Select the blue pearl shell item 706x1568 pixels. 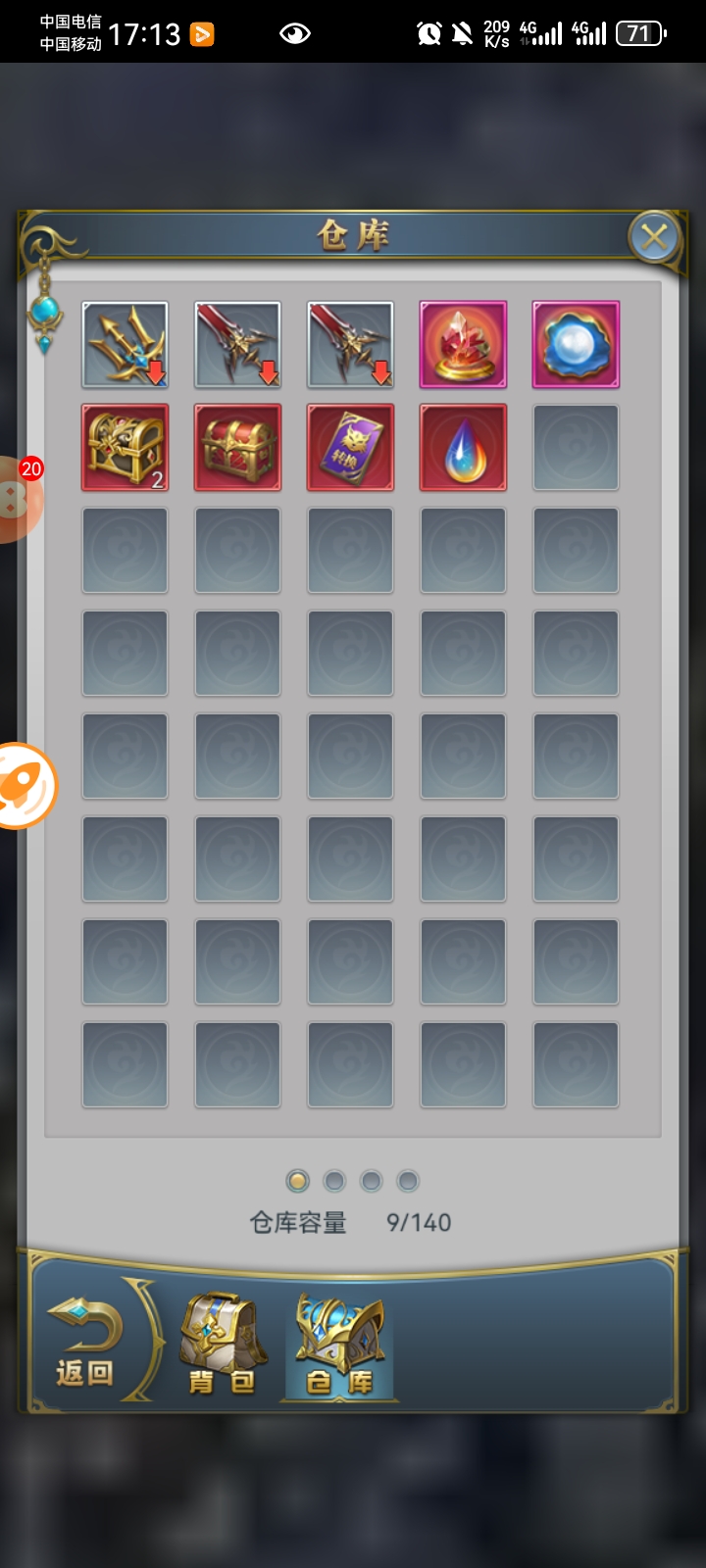pos(576,344)
